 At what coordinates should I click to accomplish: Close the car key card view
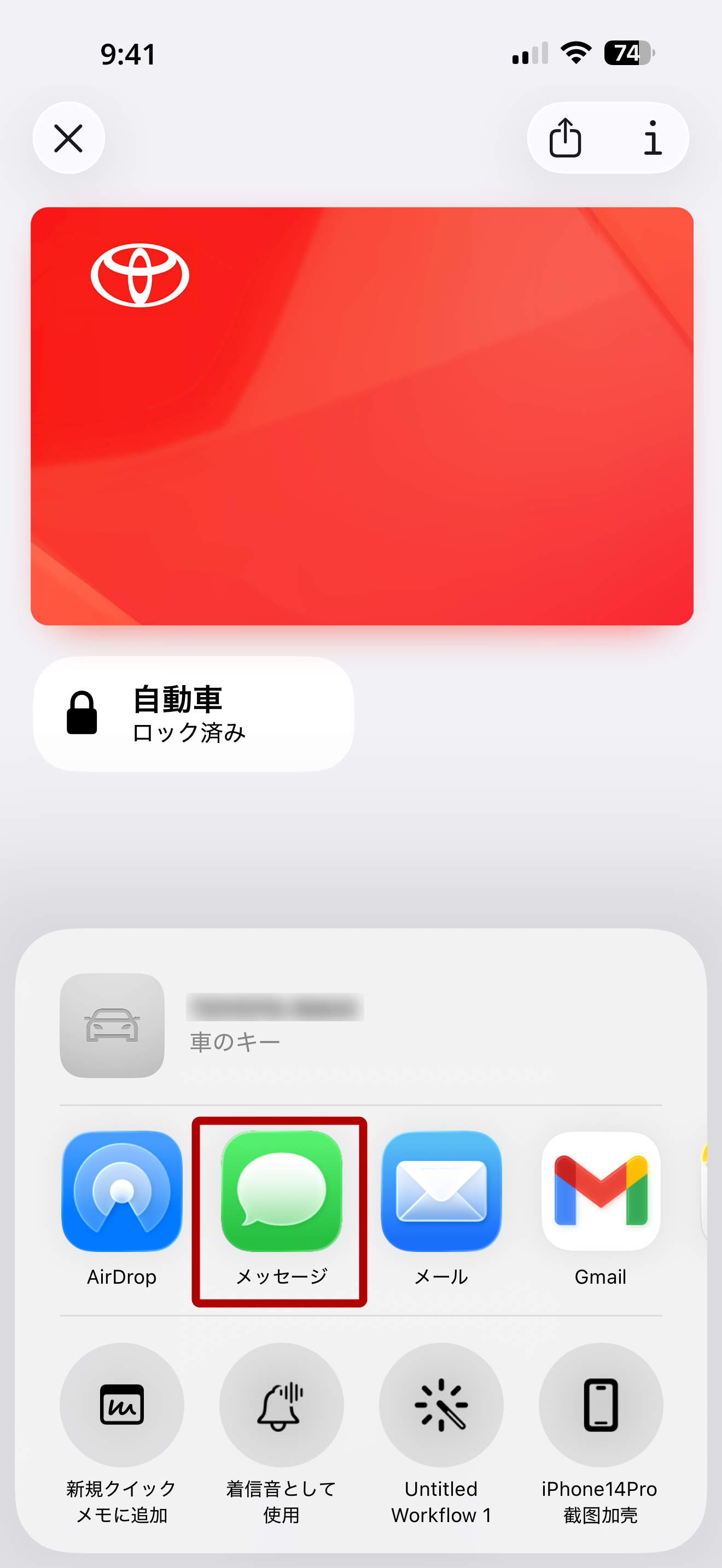pyautogui.click(x=68, y=138)
